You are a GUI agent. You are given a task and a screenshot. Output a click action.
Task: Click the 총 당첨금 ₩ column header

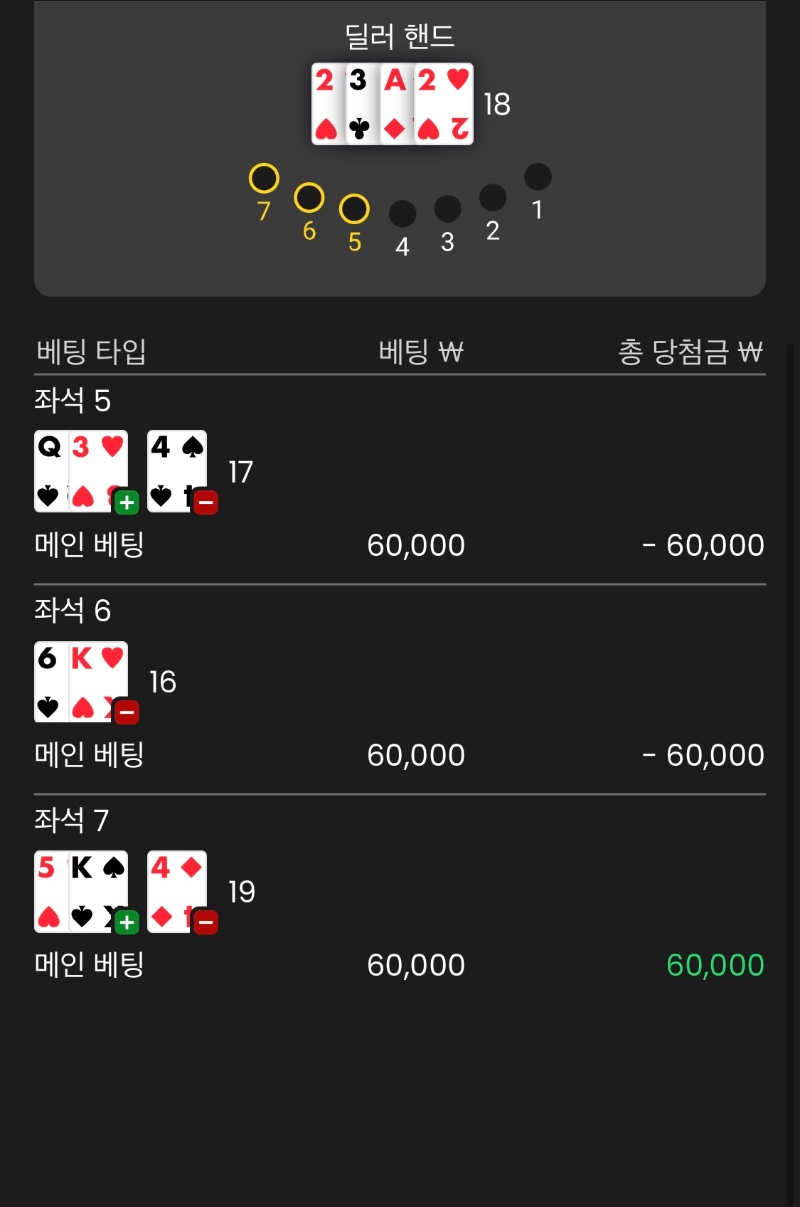coord(690,351)
